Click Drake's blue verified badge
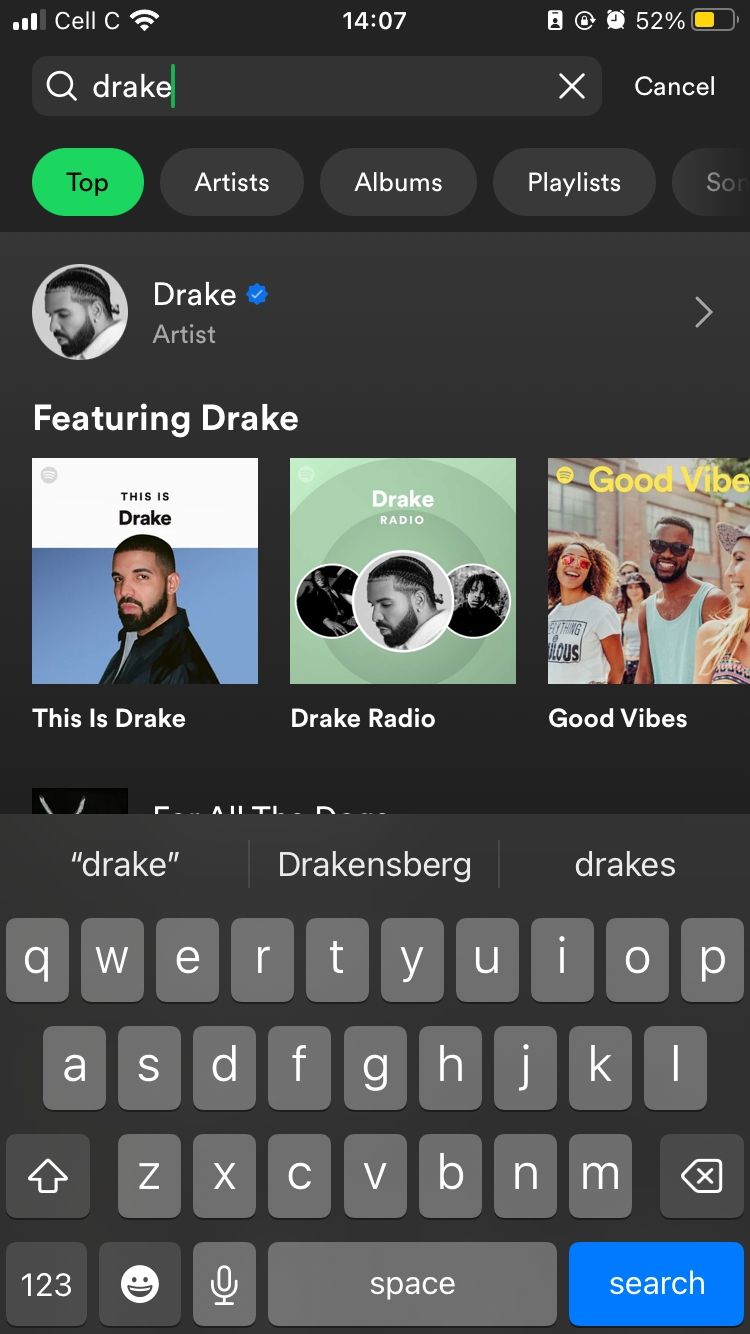Image resolution: width=750 pixels, height=1334 pixels. [x=257, y=293]
